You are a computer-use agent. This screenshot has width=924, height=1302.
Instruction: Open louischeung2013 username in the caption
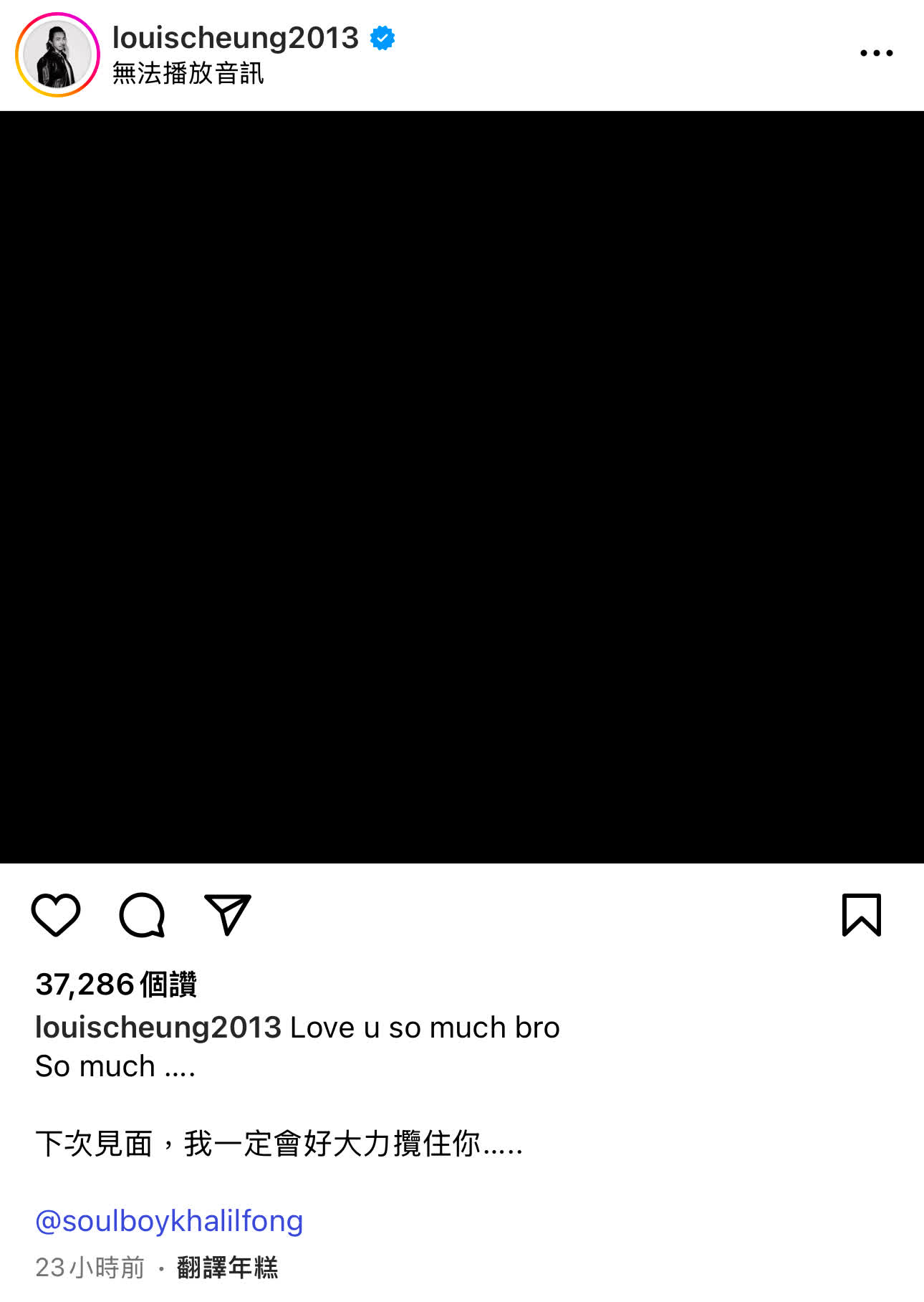[158, 1027]
